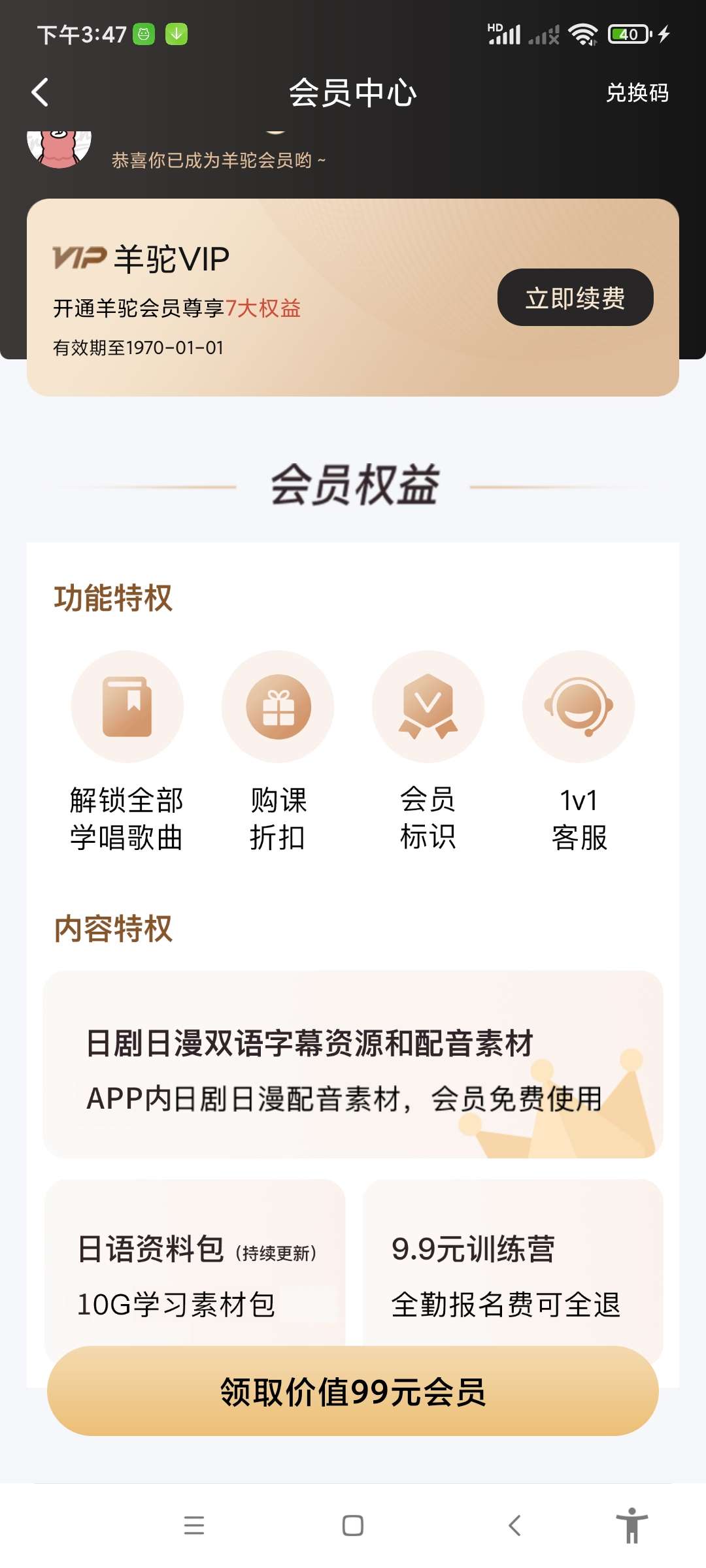The image size is (706, 1568).
Task: Open system recent apps menu
Action: coord(194,1526)
